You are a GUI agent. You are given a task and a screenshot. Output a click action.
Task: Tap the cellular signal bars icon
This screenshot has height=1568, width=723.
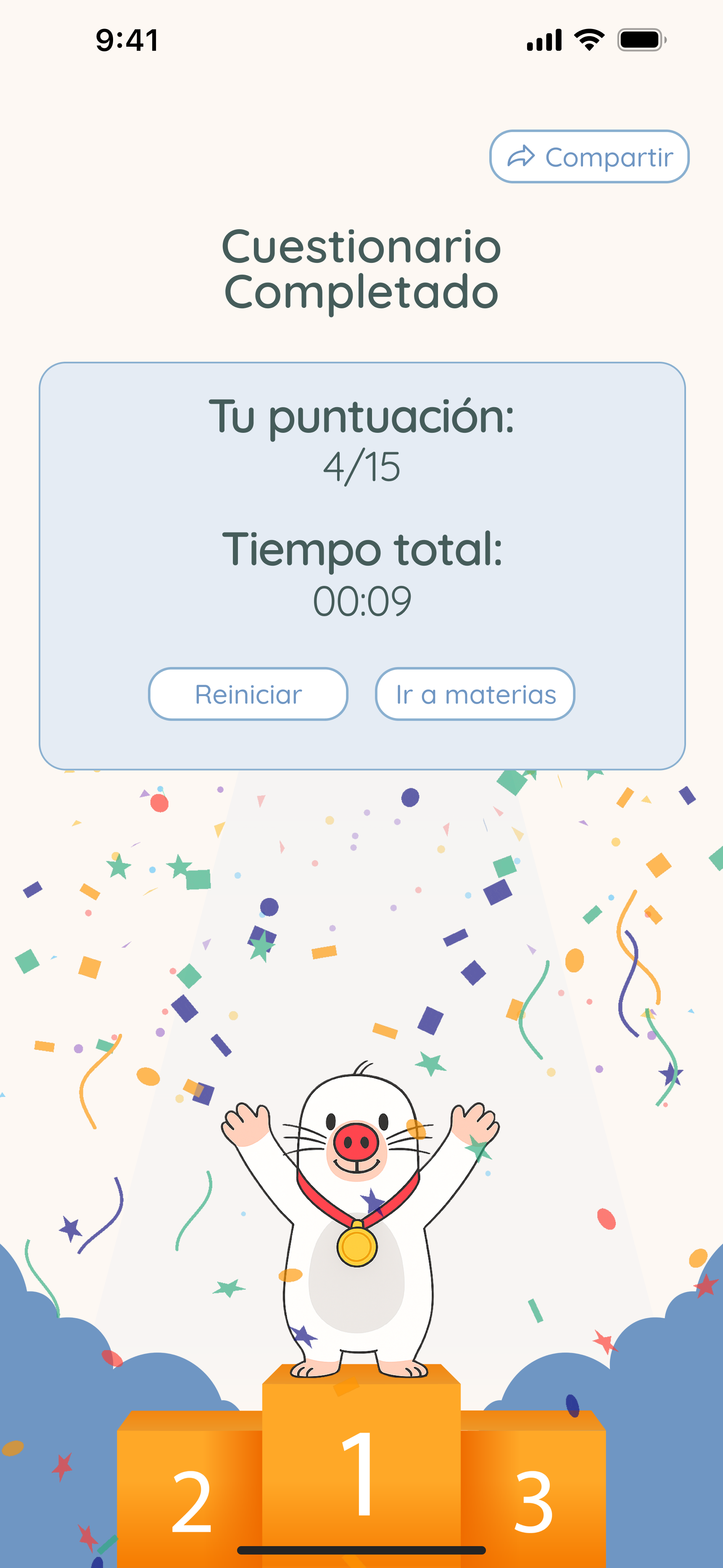[545, 39]
